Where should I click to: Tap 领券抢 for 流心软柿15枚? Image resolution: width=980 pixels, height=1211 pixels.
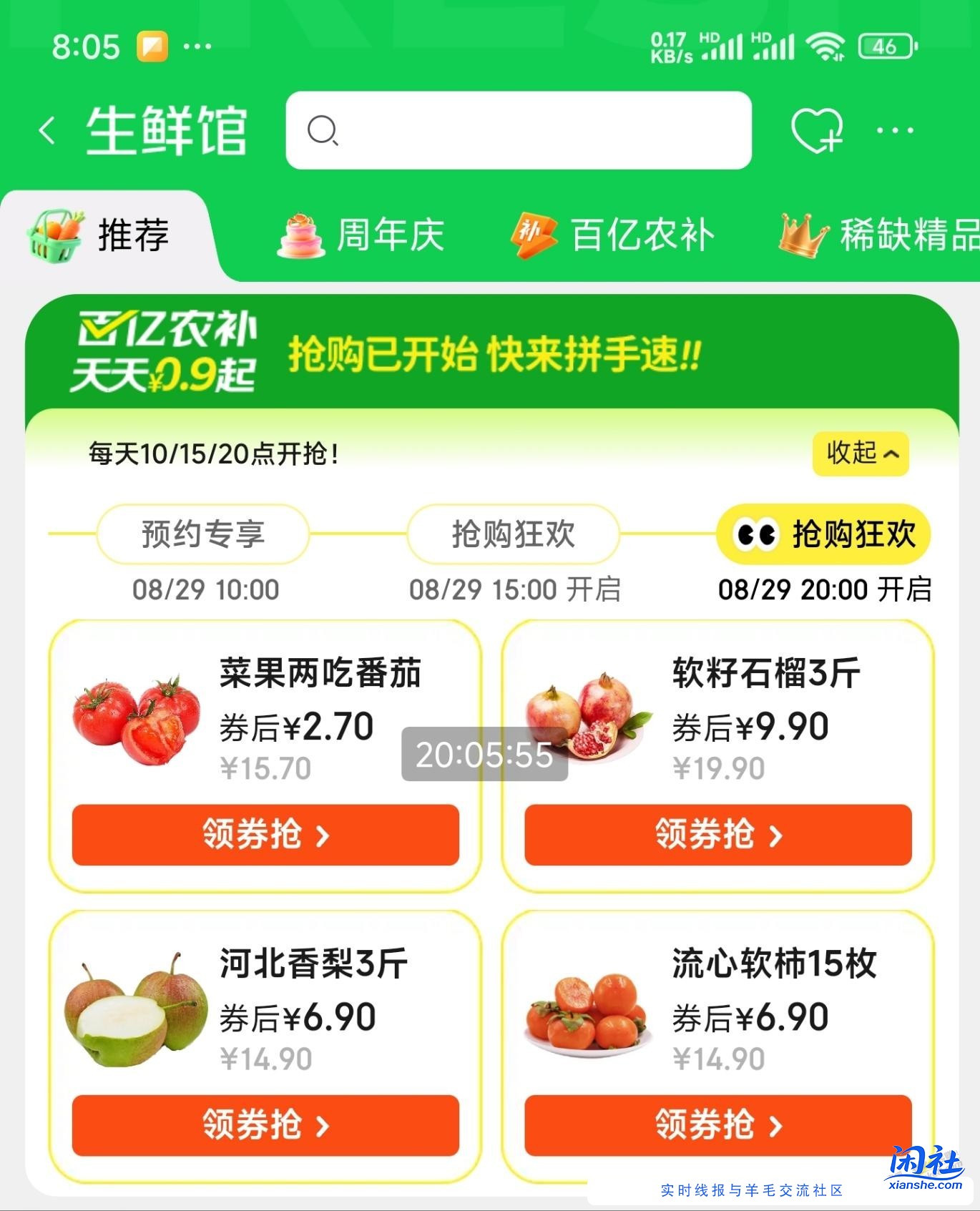pyautogui.click(x=719, y=1124)
